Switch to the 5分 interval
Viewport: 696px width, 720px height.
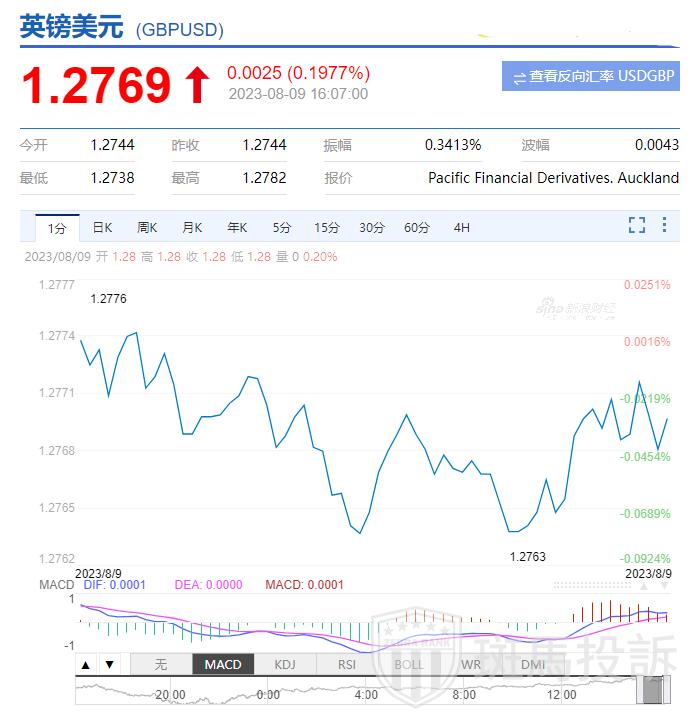(281, 227)
